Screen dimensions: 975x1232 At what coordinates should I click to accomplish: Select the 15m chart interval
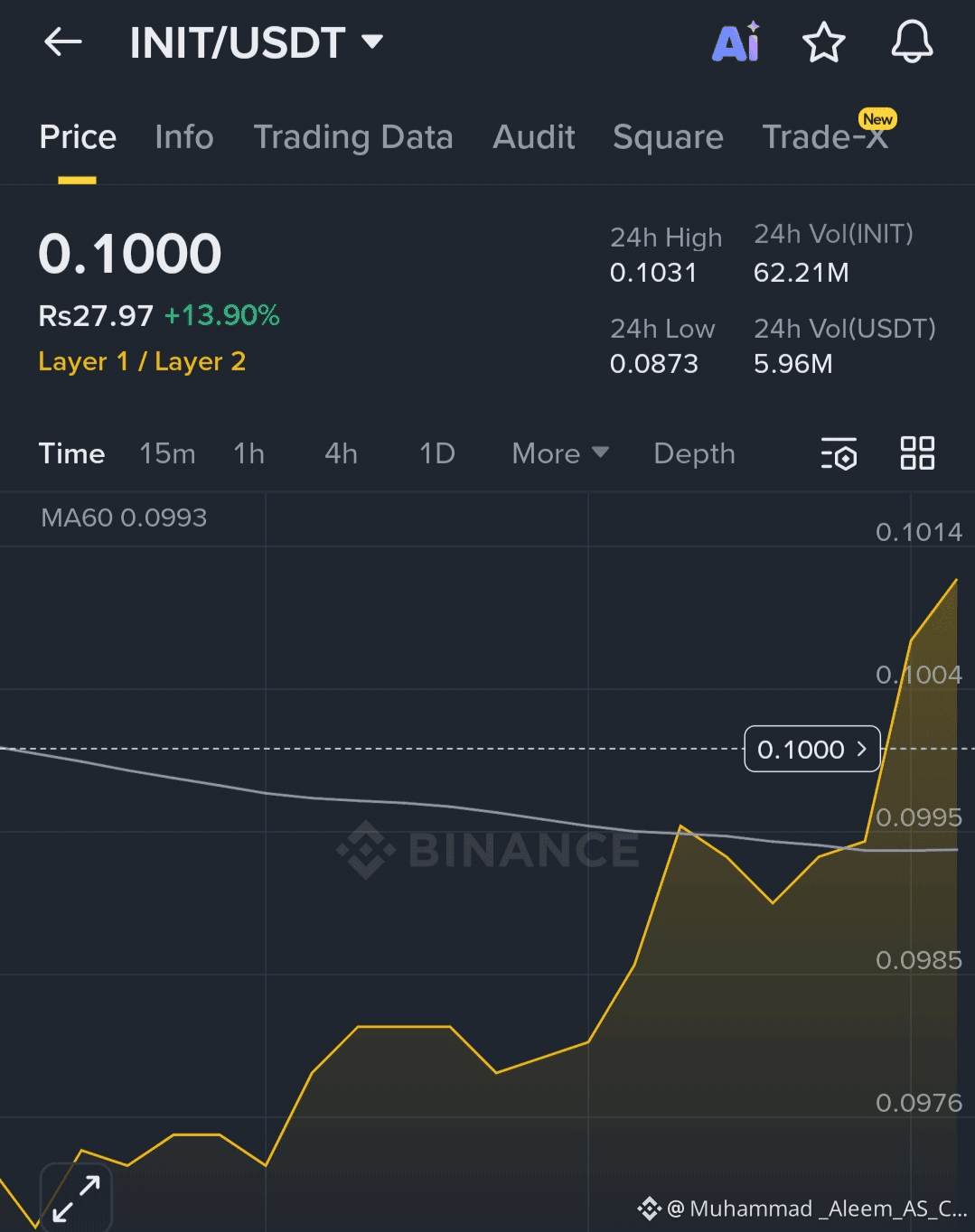(167, 453)
